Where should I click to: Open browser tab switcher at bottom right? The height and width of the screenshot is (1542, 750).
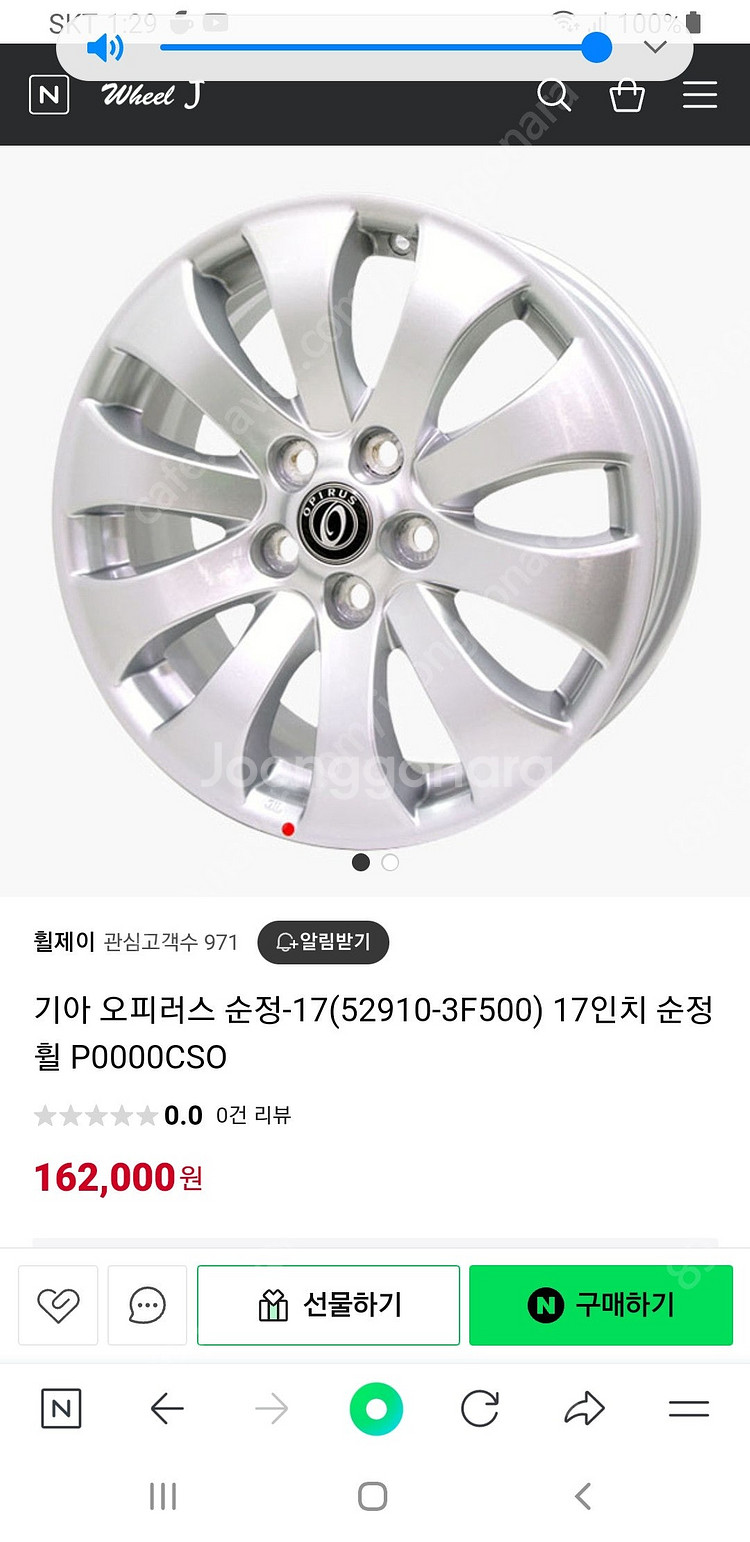pos(688,1409)
